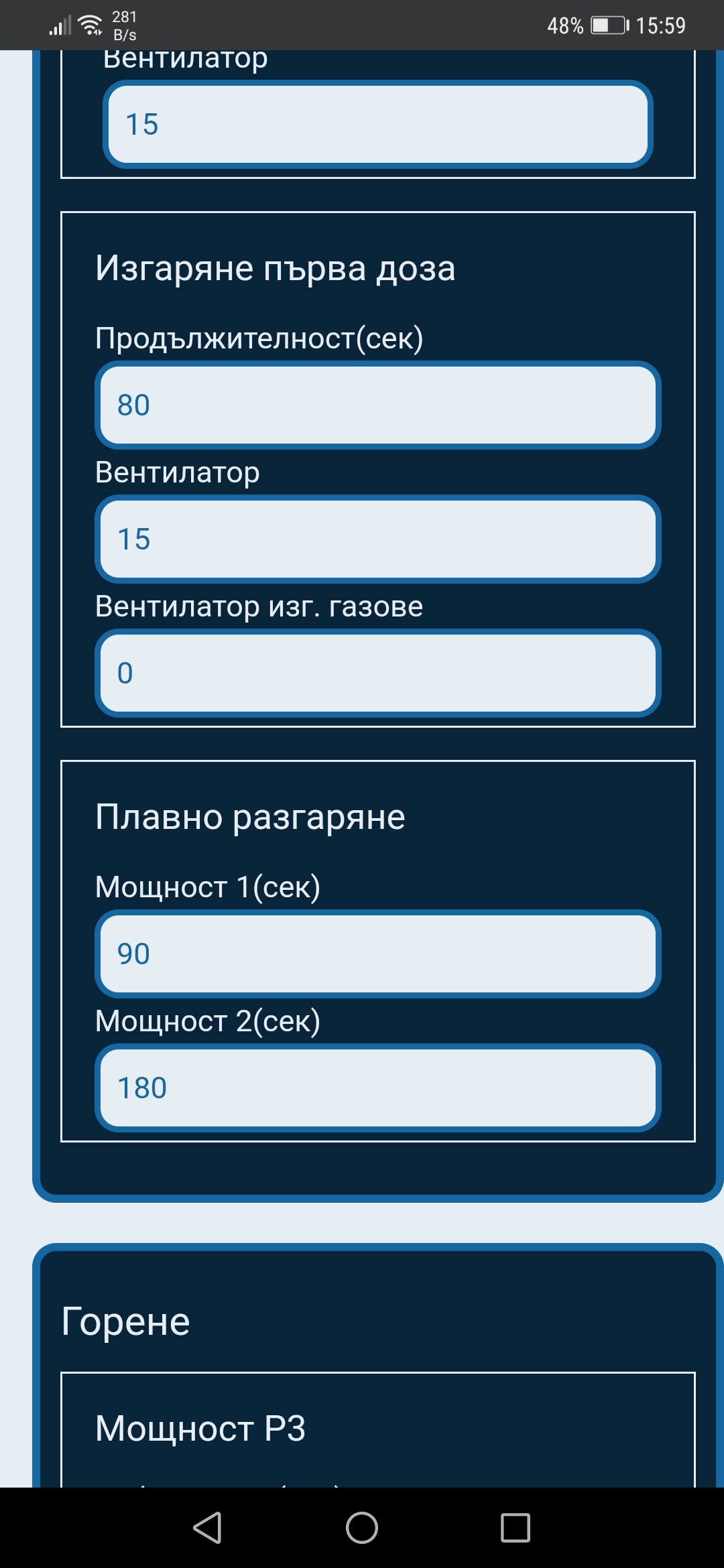Edit the topmost Вентилатор field
724x1568 pixels.
point(377,125)
